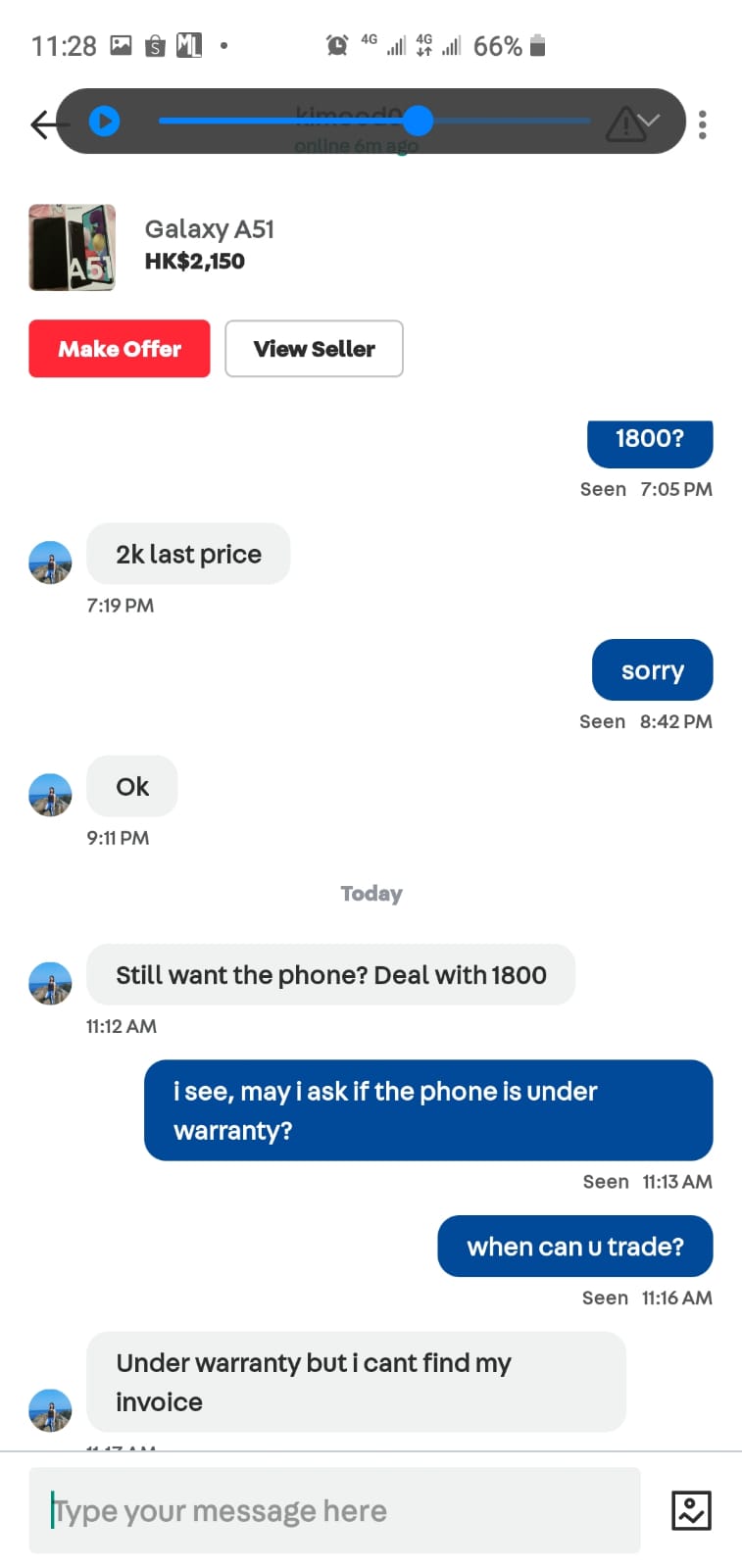Open the Galaxy A51 listing thumbnail
The image size is (742, 1568).
[x=73, y=247]
